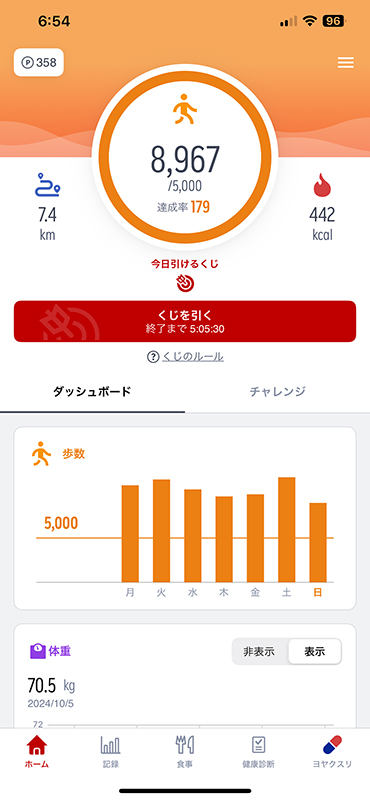Open the hamburger menu
The height and width of the screenshot is (800, 370).
[346, 63]
